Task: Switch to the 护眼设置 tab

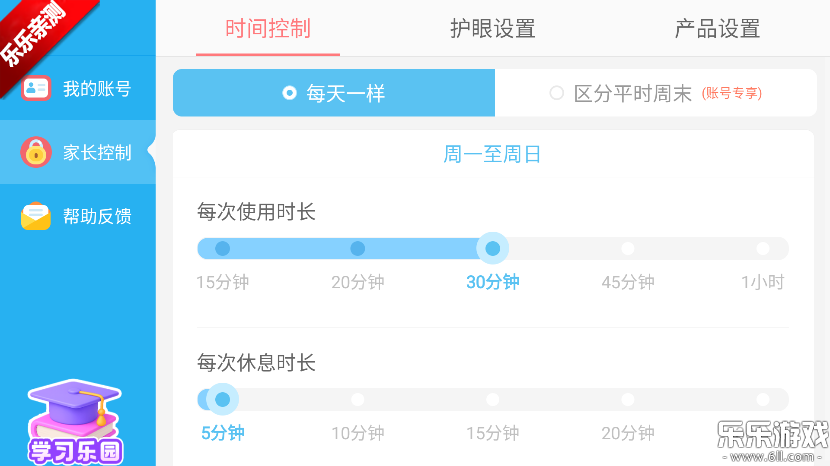Action: pos(492,29)
